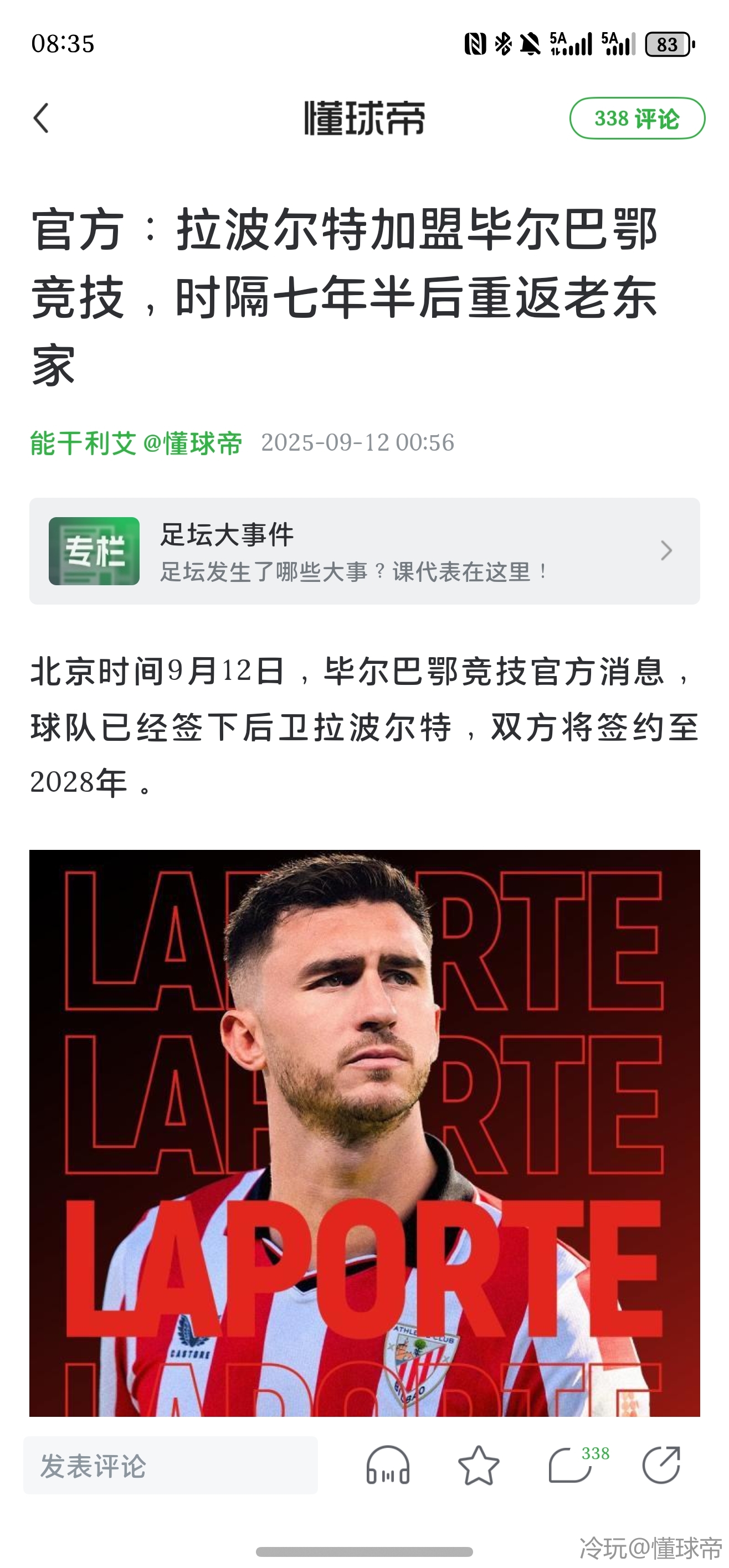
Task: Favorite this article with the star
Action: coord(479,1466)
